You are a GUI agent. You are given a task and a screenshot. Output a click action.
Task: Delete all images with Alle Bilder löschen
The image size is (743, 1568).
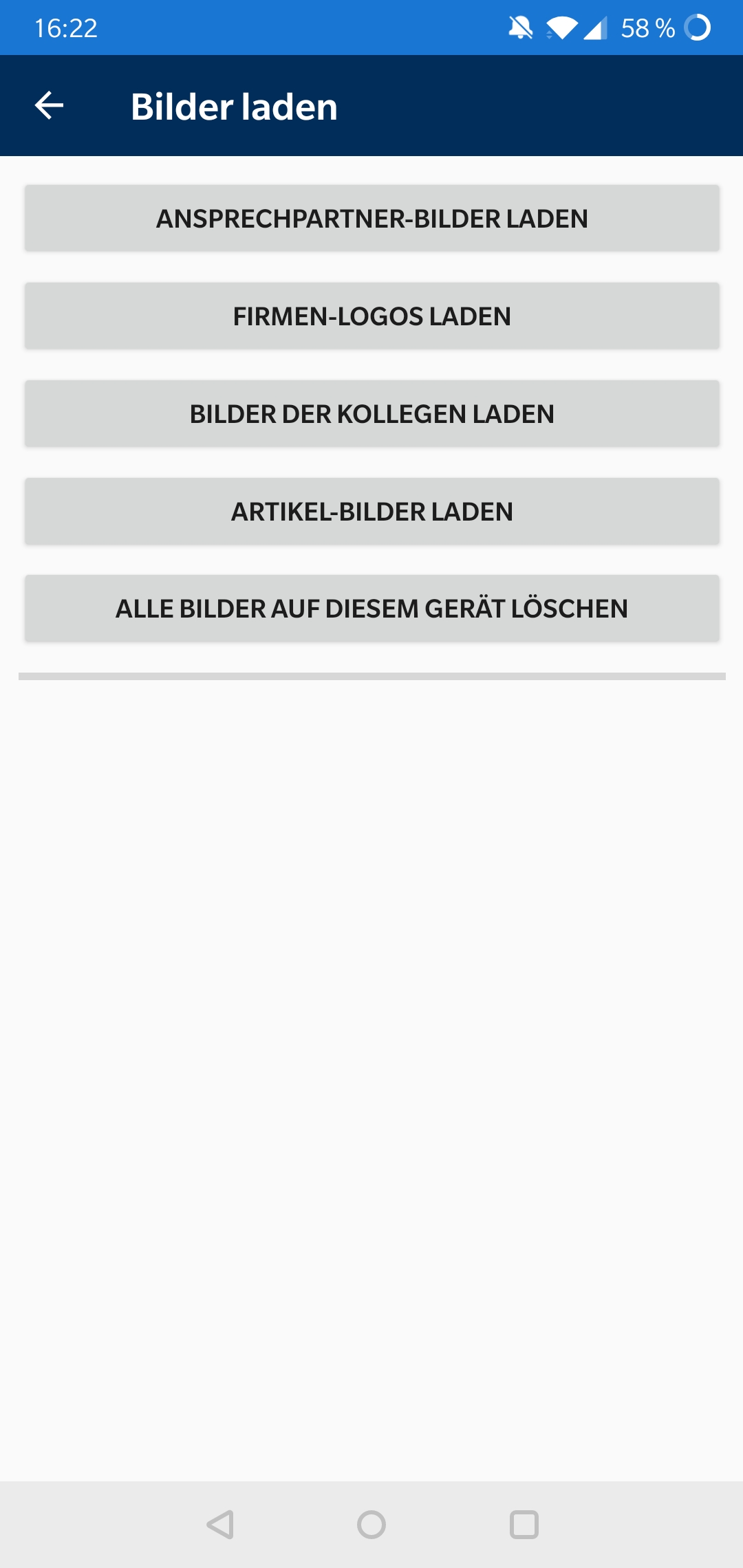(x=372, y=609)
